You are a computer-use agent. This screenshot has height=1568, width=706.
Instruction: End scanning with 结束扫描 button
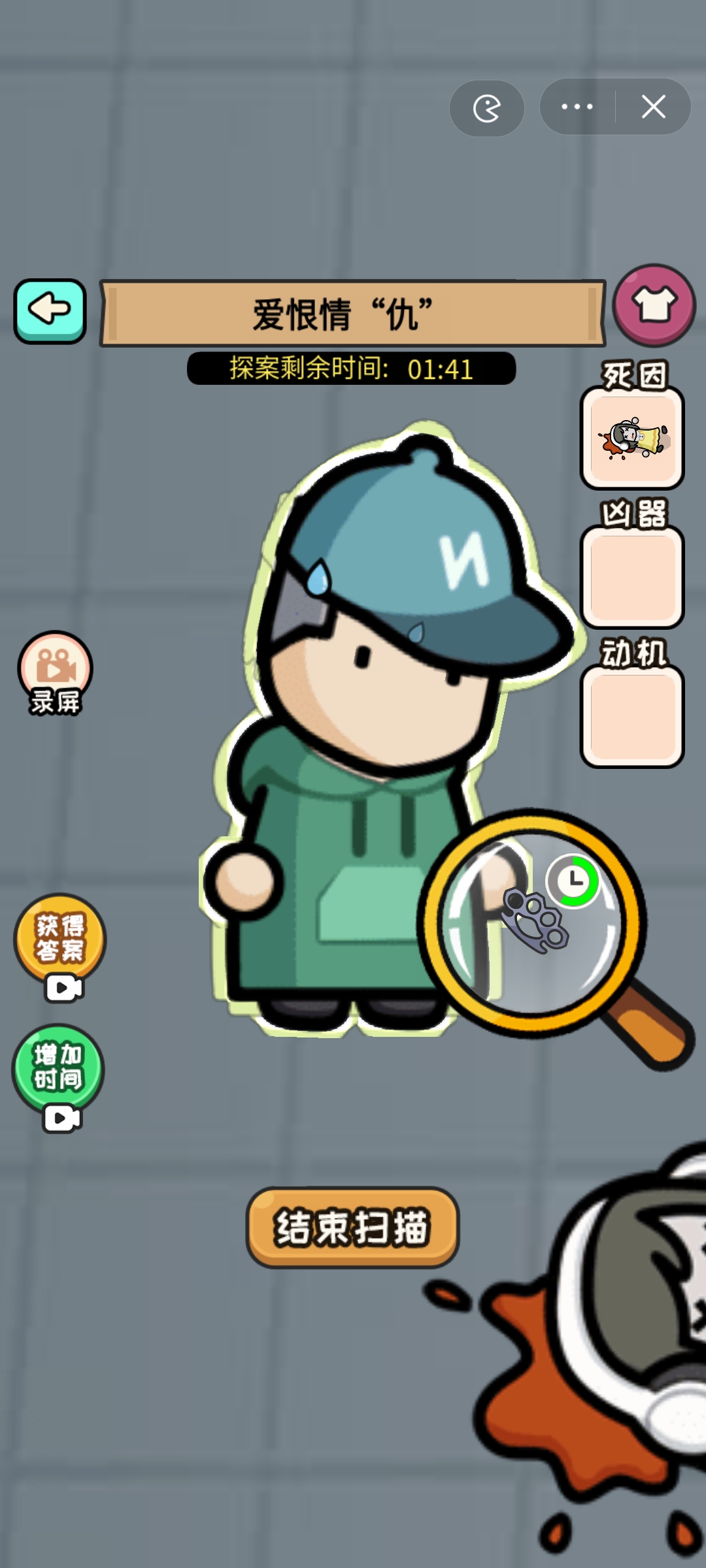tap(352, 1227)
